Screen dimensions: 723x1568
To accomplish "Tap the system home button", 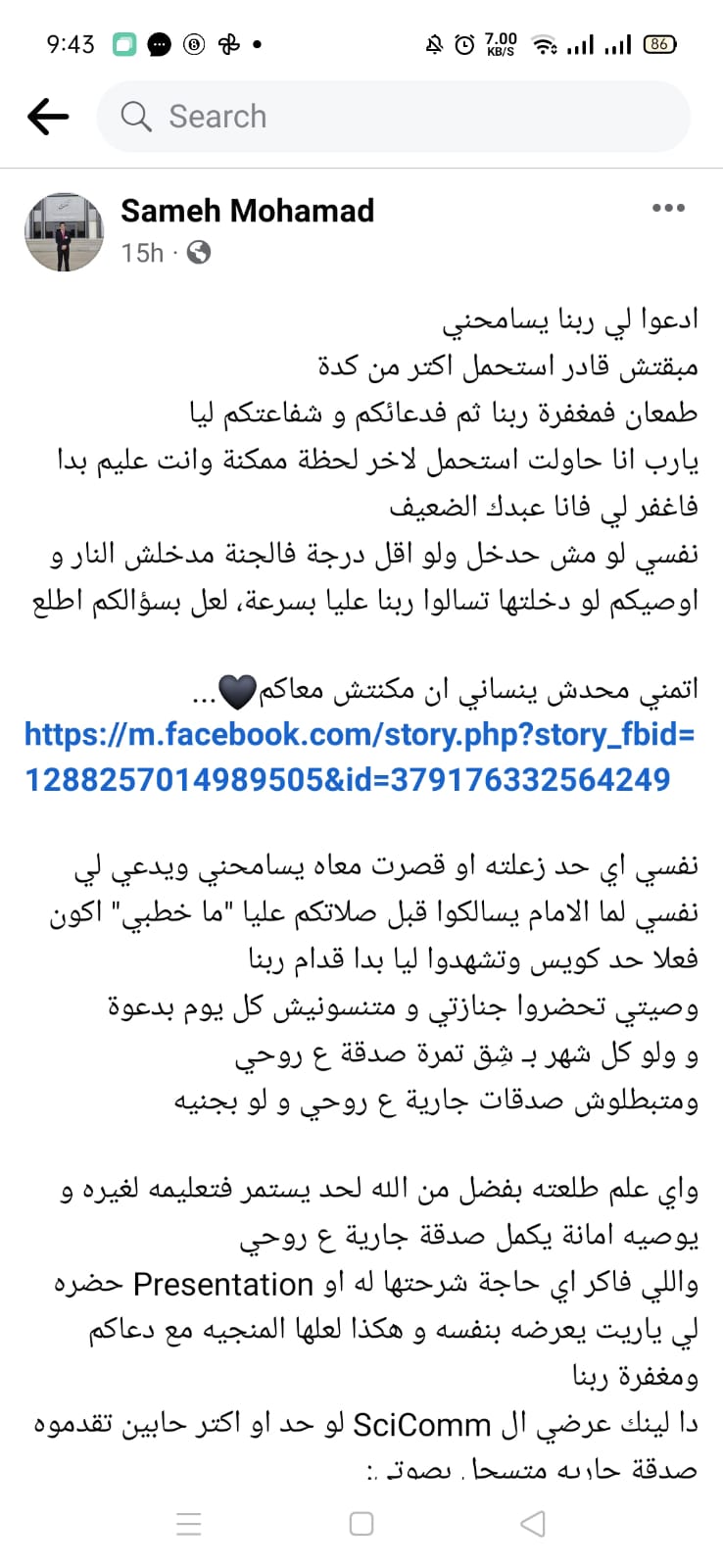I will pyautogui.click(x=361, y=1523).
